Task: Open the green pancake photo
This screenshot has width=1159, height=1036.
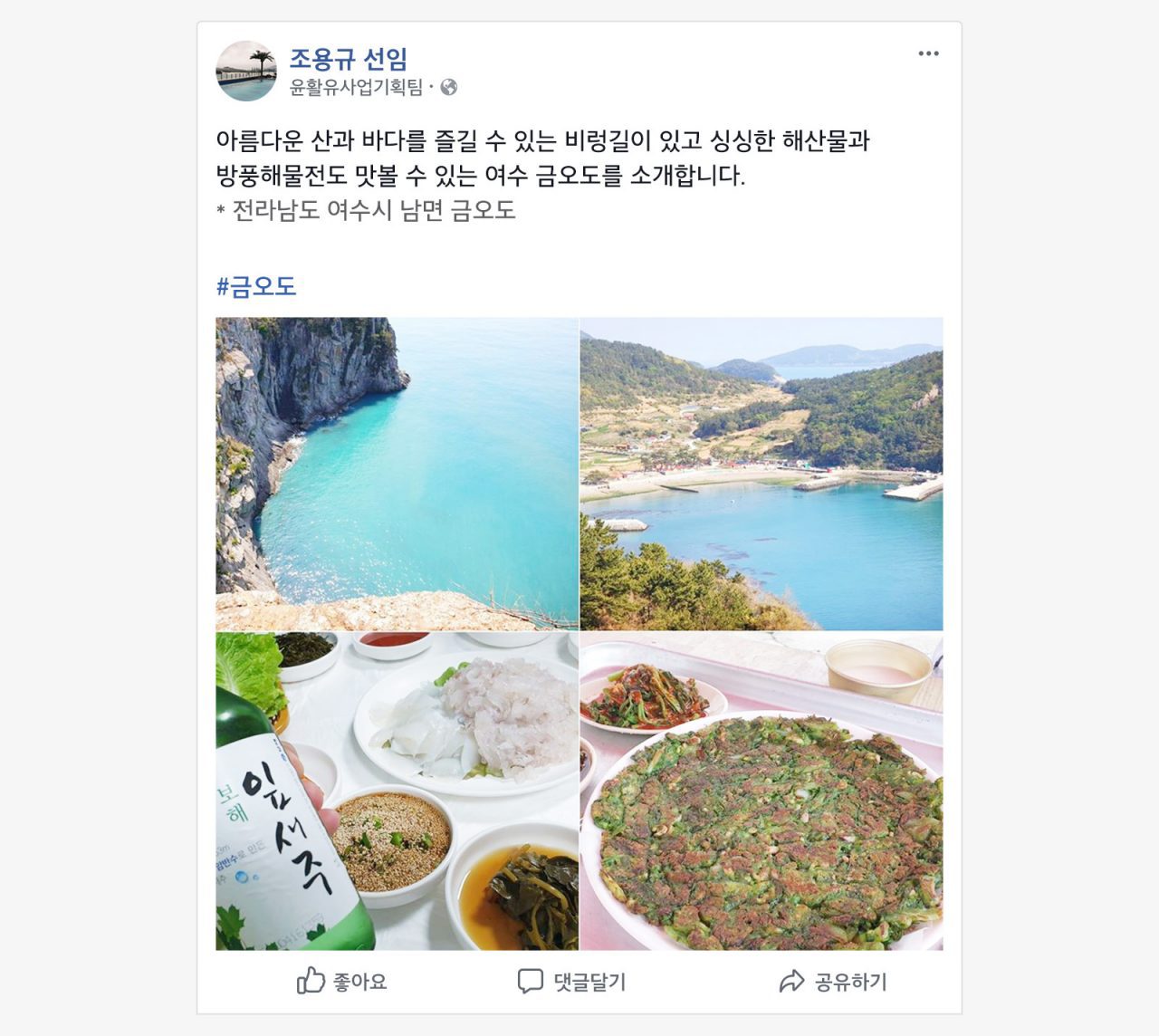Action: point(761,791)
